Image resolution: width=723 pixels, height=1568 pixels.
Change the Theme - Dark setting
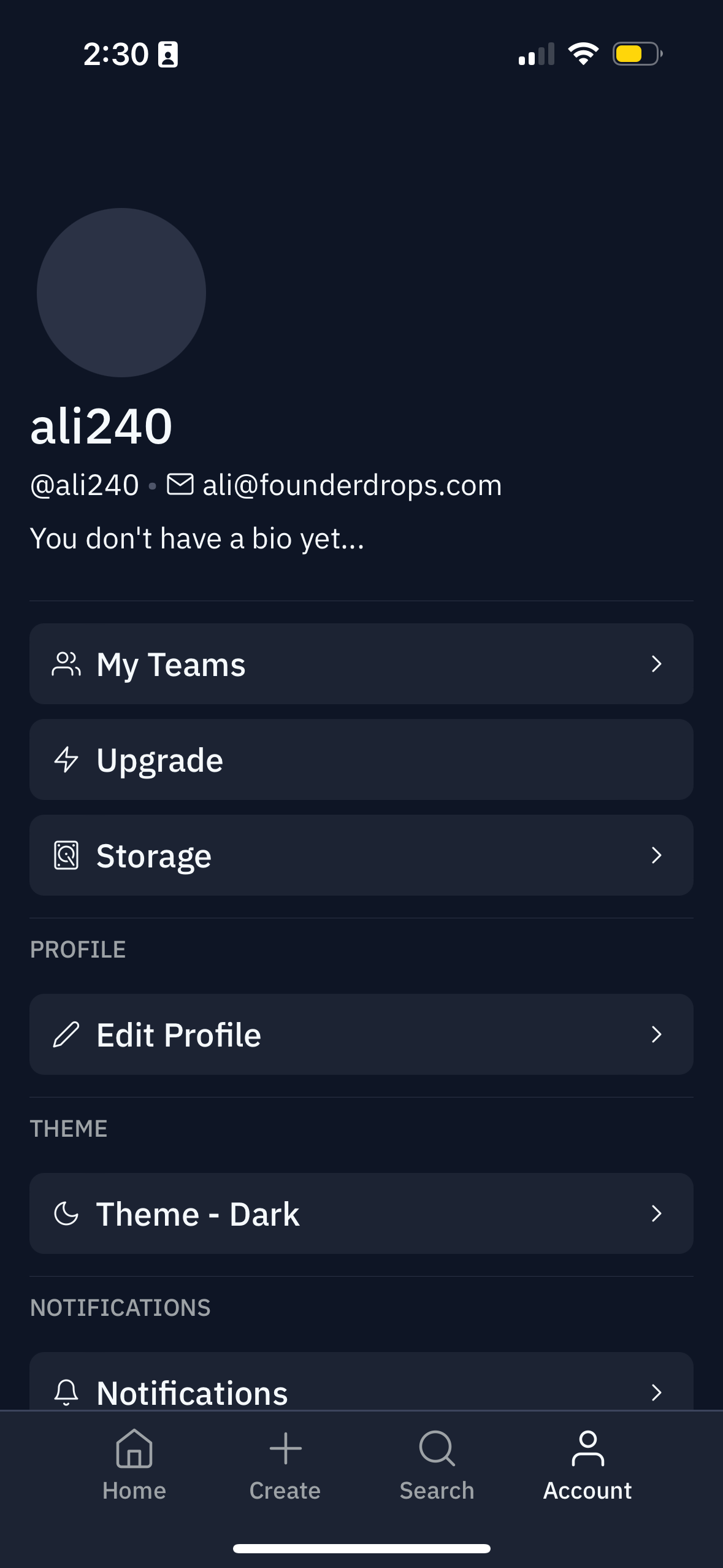(361, 1213)
